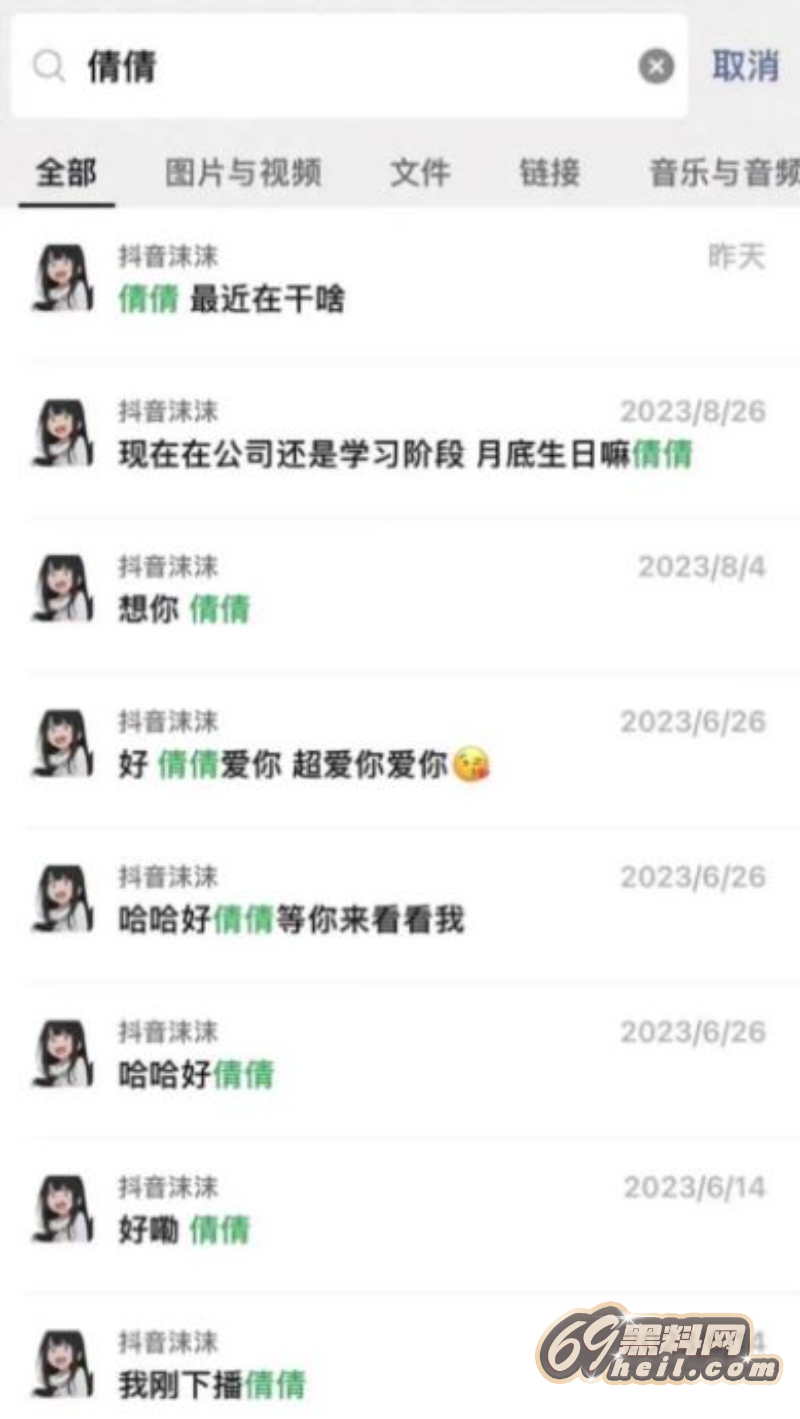Image resolution: width=800 pixels, height=1419 pixels.
Task: Open the 想你 倩倩 message result
Action: (400, 590)
